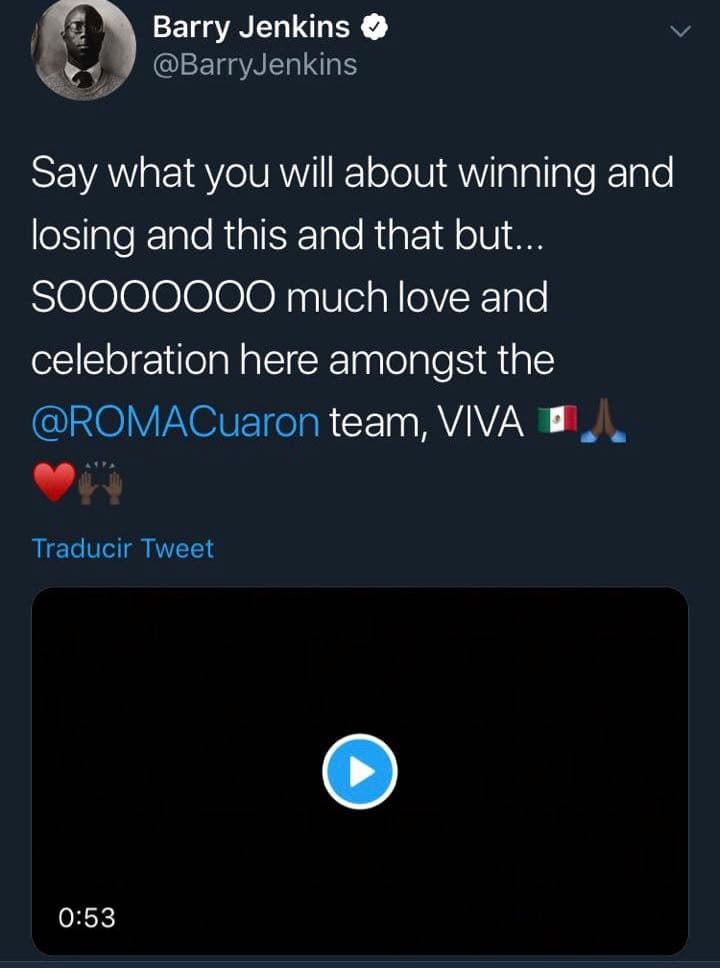The width and height of the screenshot is (720, 968).
Task: Click the raised hands emoji
Action: tap(97, 483)
